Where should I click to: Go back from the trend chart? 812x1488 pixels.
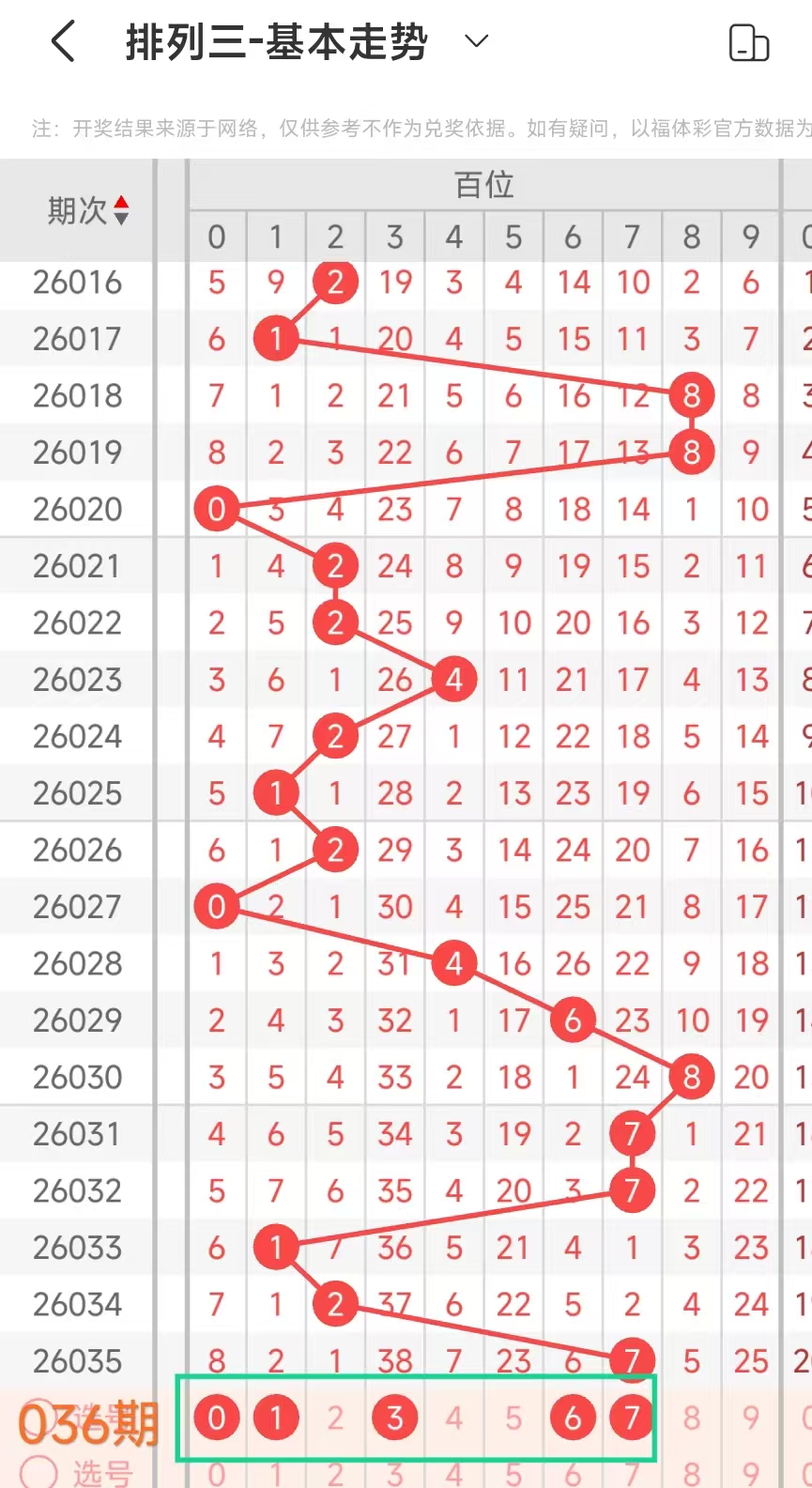[x=63, y=42]
